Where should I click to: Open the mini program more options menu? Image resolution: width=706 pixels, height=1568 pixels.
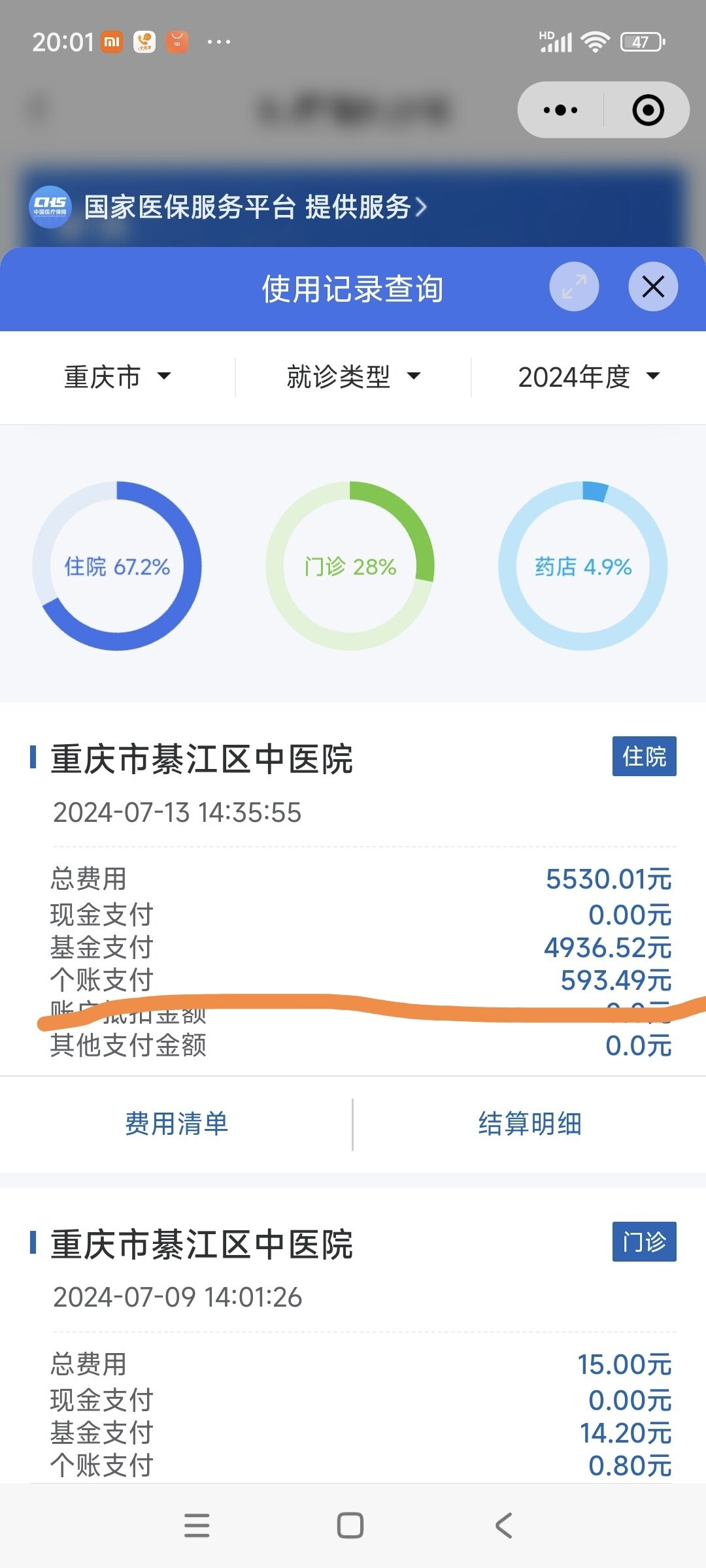(561, 110)
